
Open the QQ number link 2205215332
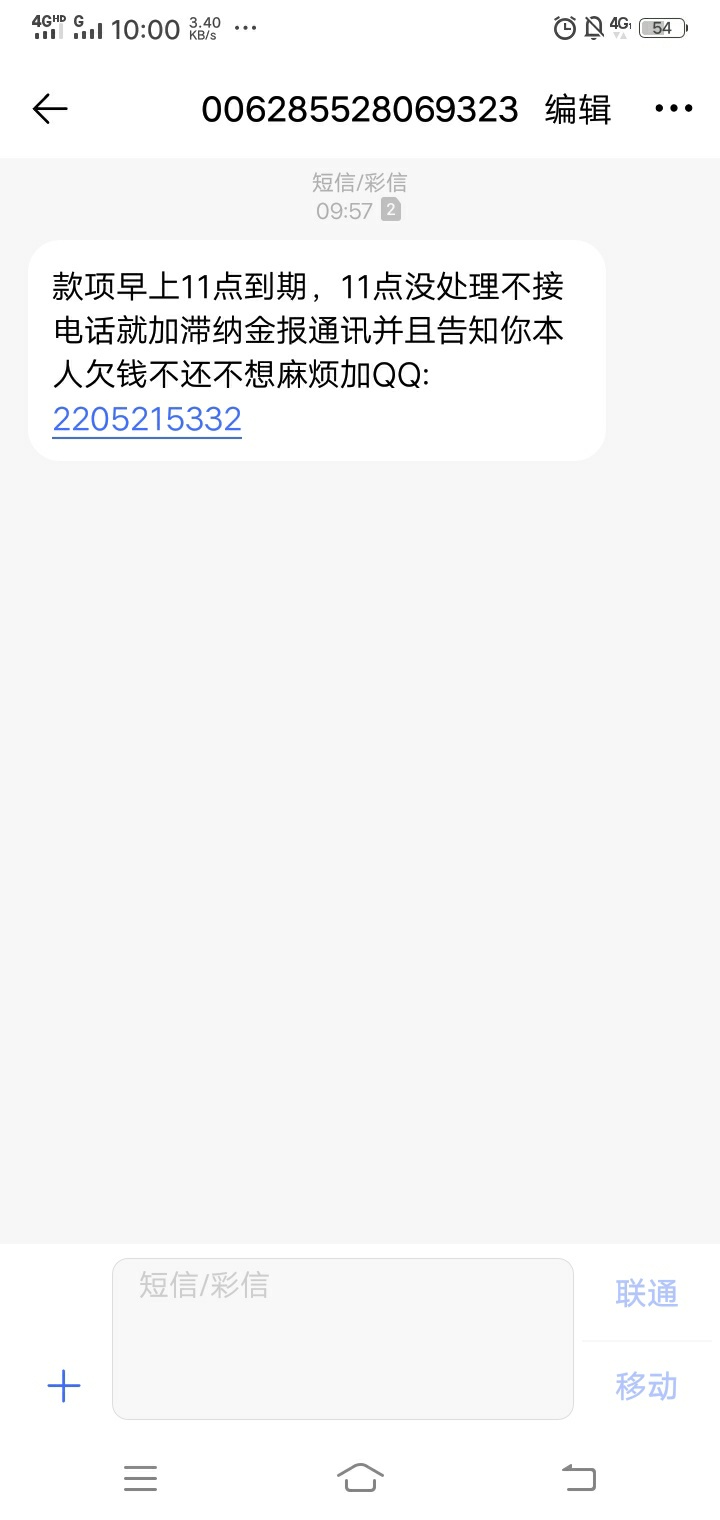tap(147, 418)
